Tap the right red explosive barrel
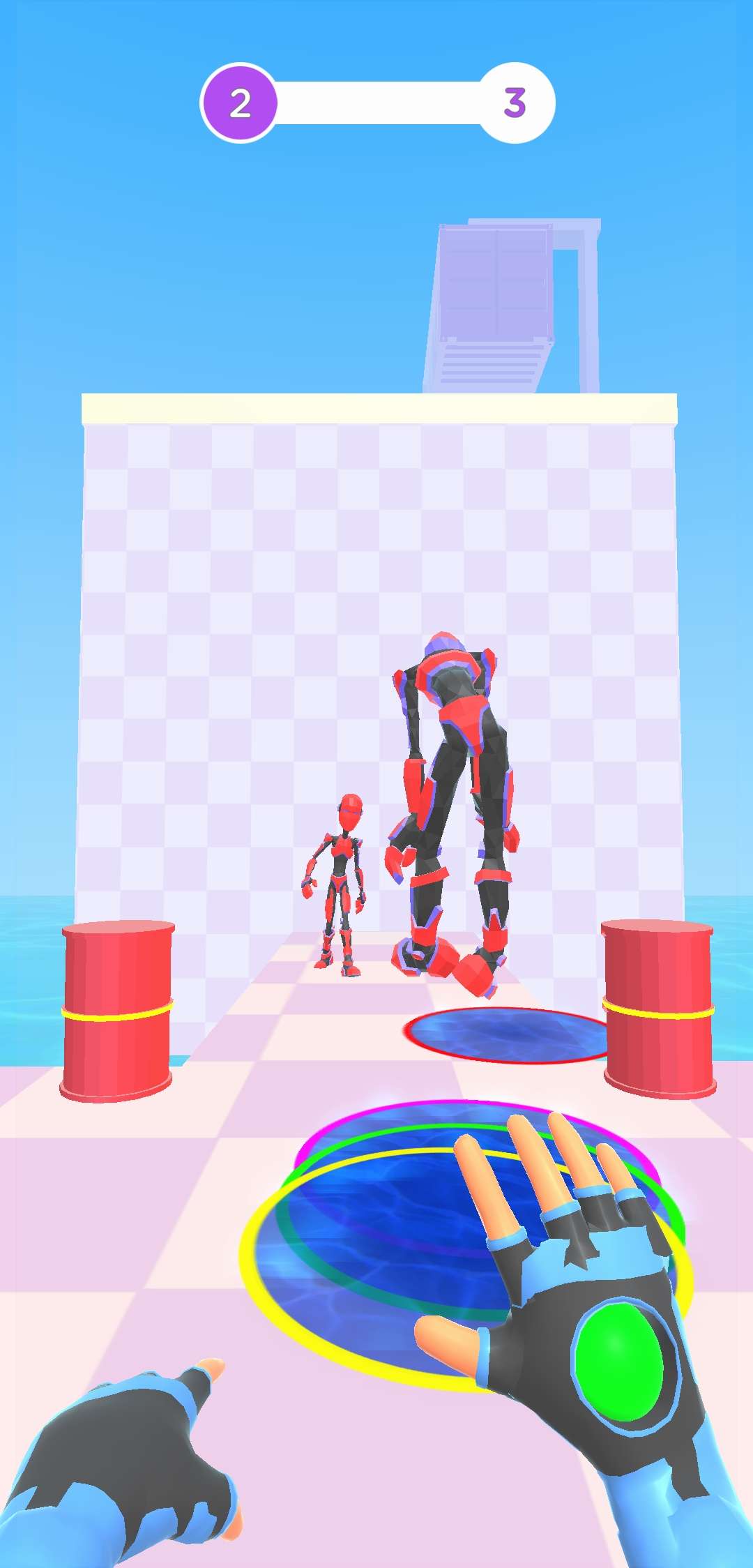Screen dimensions: 753x1568 coord(658,1008)
